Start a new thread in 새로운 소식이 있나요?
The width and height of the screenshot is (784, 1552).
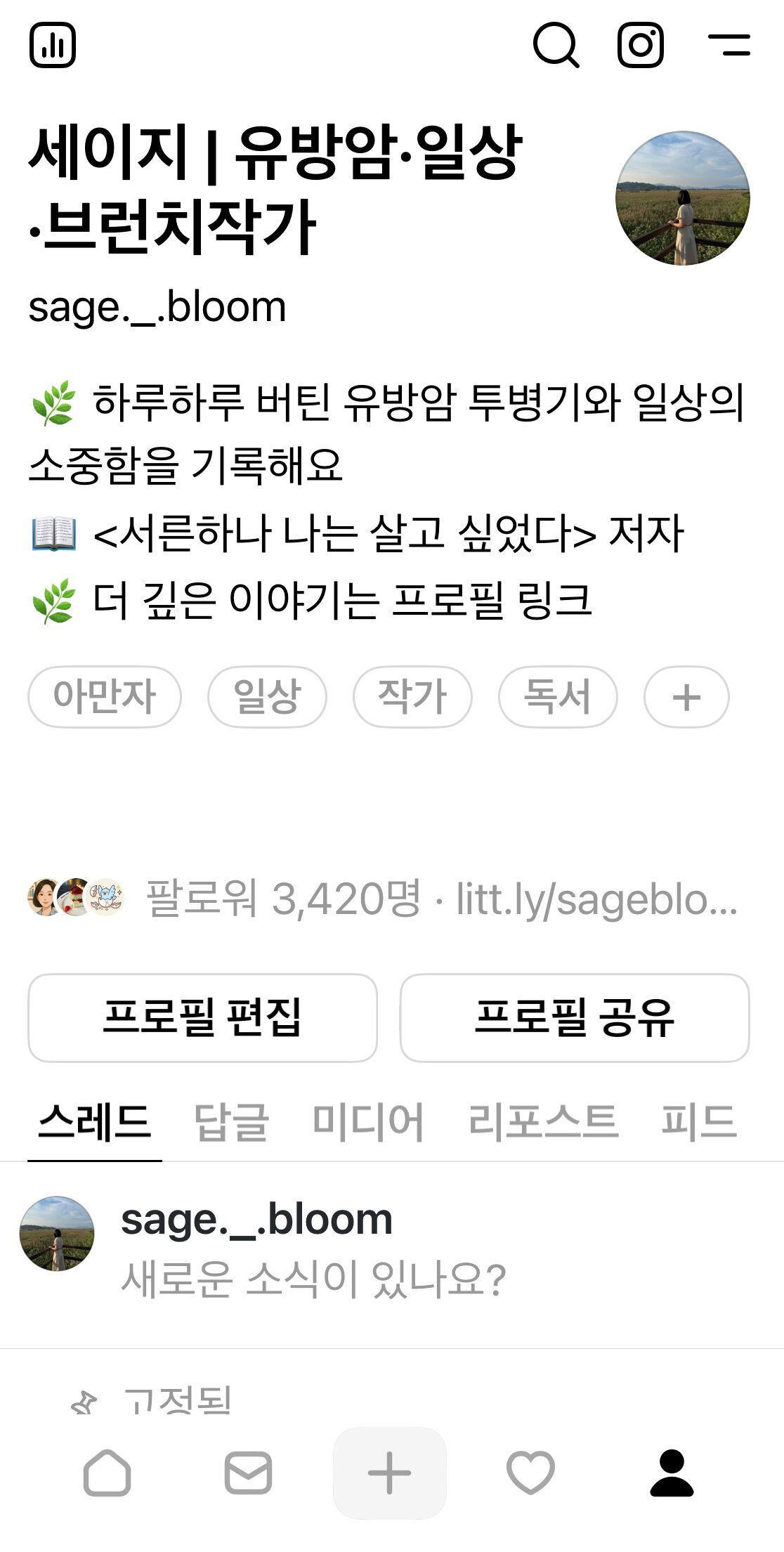click(313, 1279)
